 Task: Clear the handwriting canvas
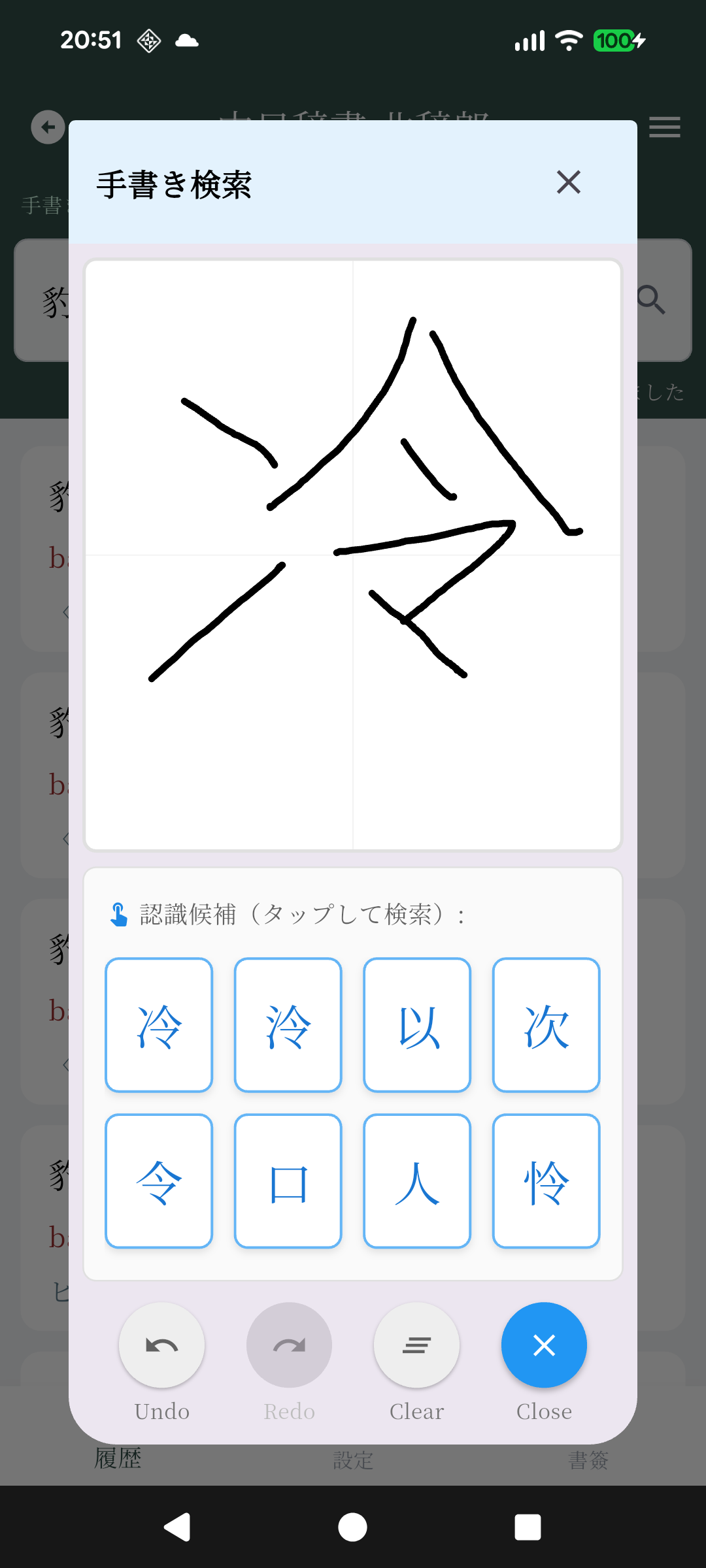click(x=416, y=1345)
